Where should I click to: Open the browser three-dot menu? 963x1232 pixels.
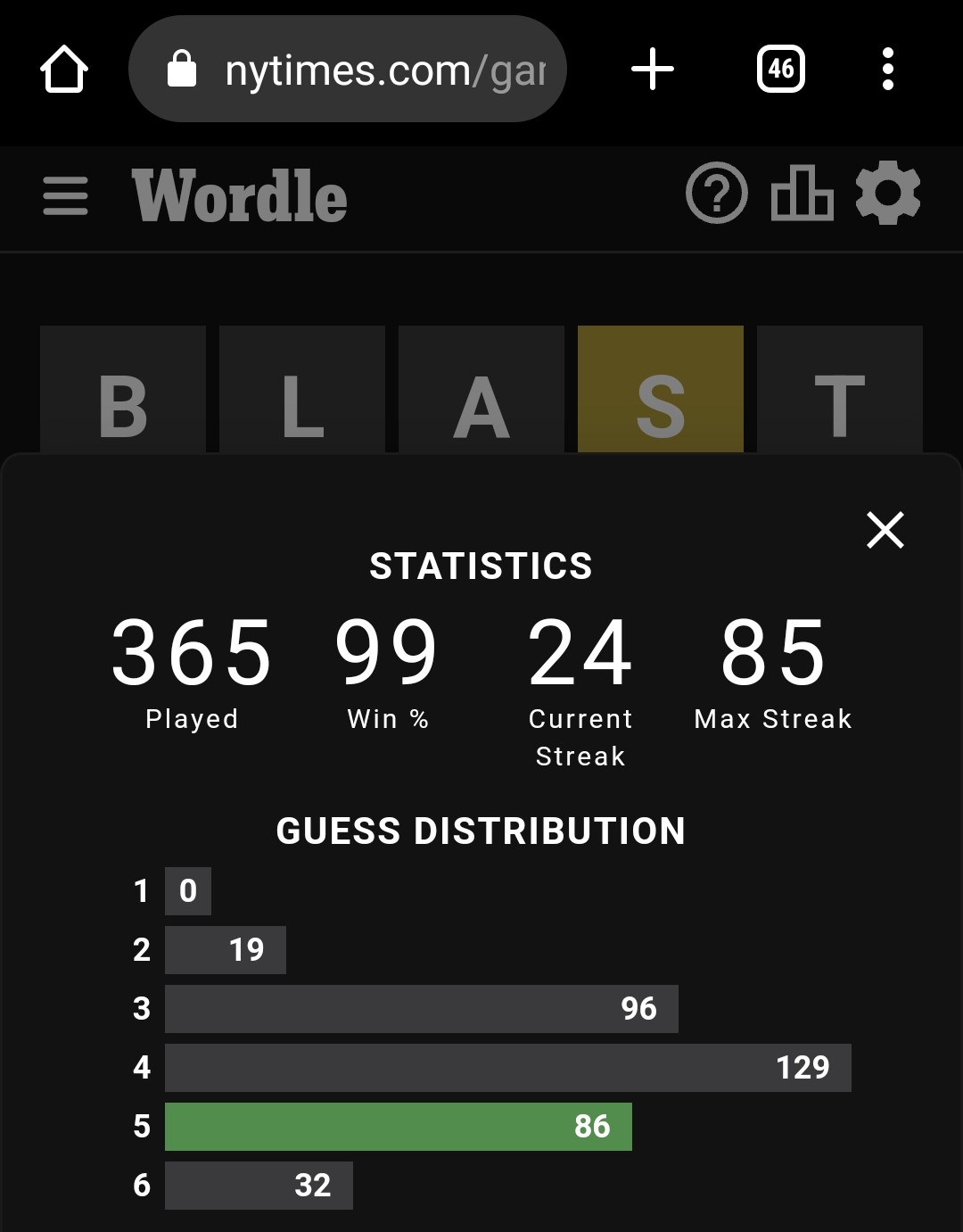[x=888, y=69]
